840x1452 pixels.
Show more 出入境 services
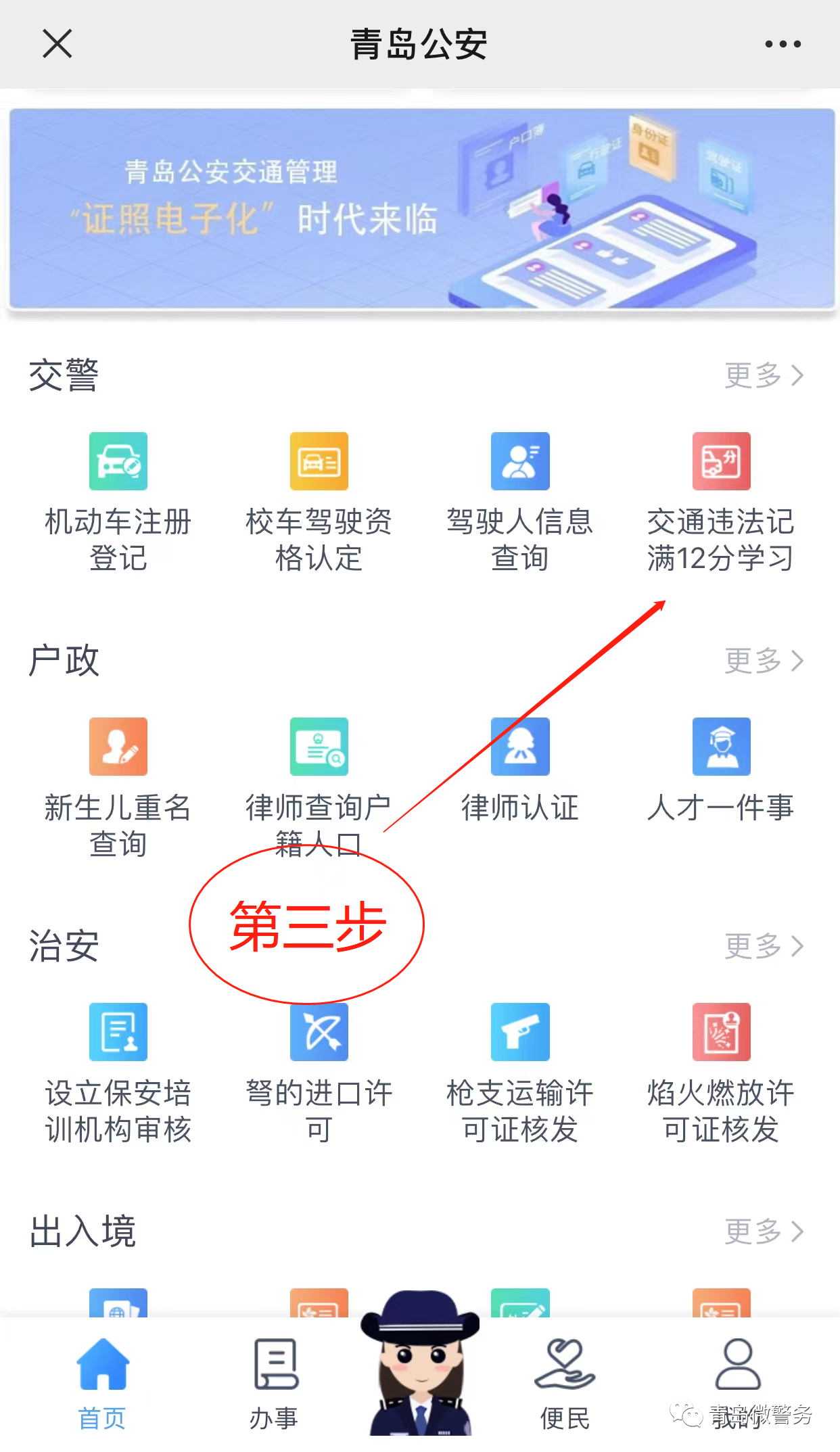[764, 1232]
